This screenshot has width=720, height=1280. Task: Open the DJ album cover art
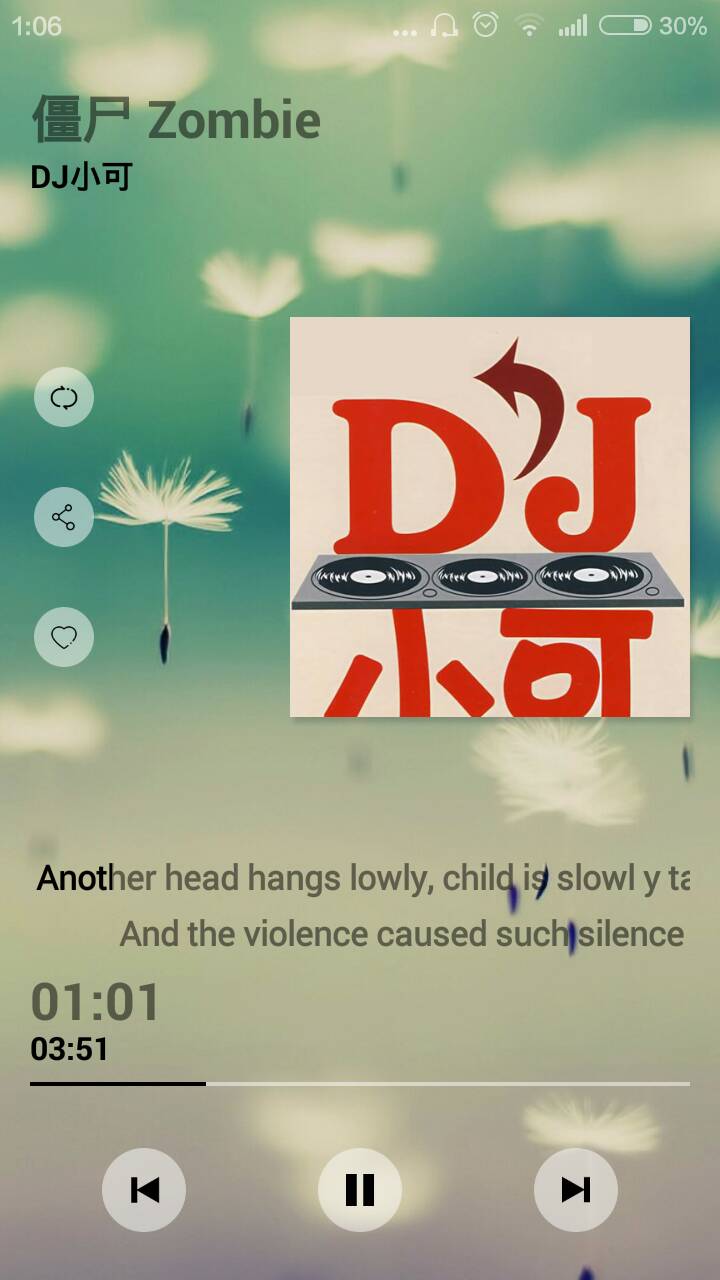point(490,517)
